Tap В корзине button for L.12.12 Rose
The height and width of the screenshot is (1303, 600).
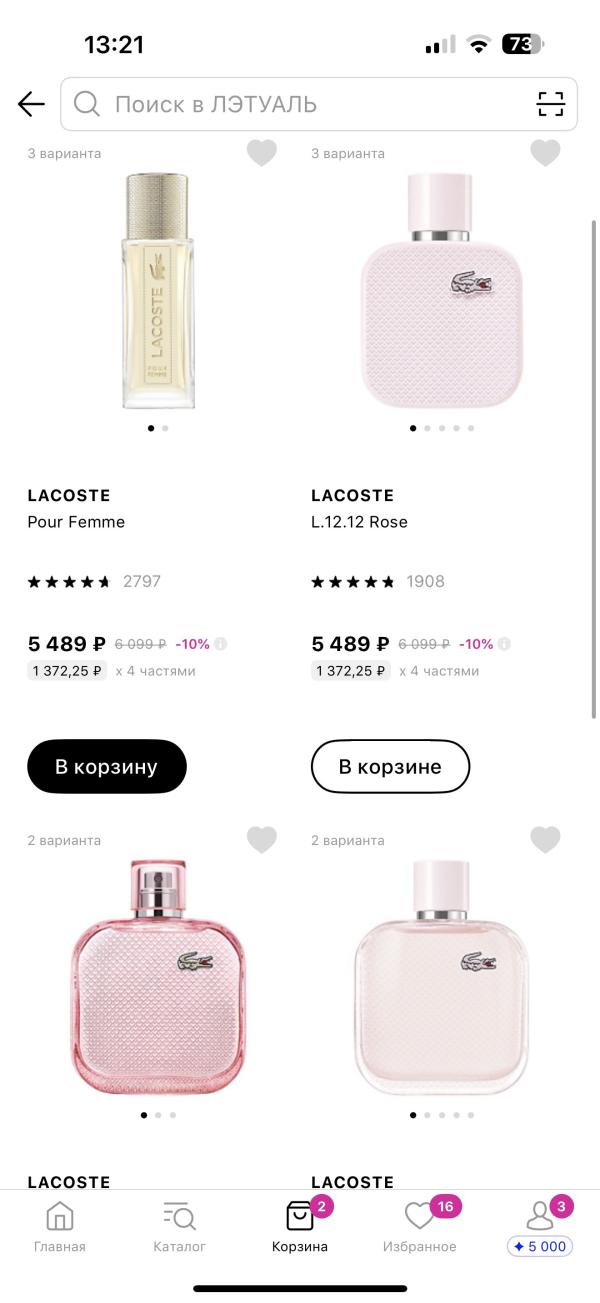(x=390, y=767)
